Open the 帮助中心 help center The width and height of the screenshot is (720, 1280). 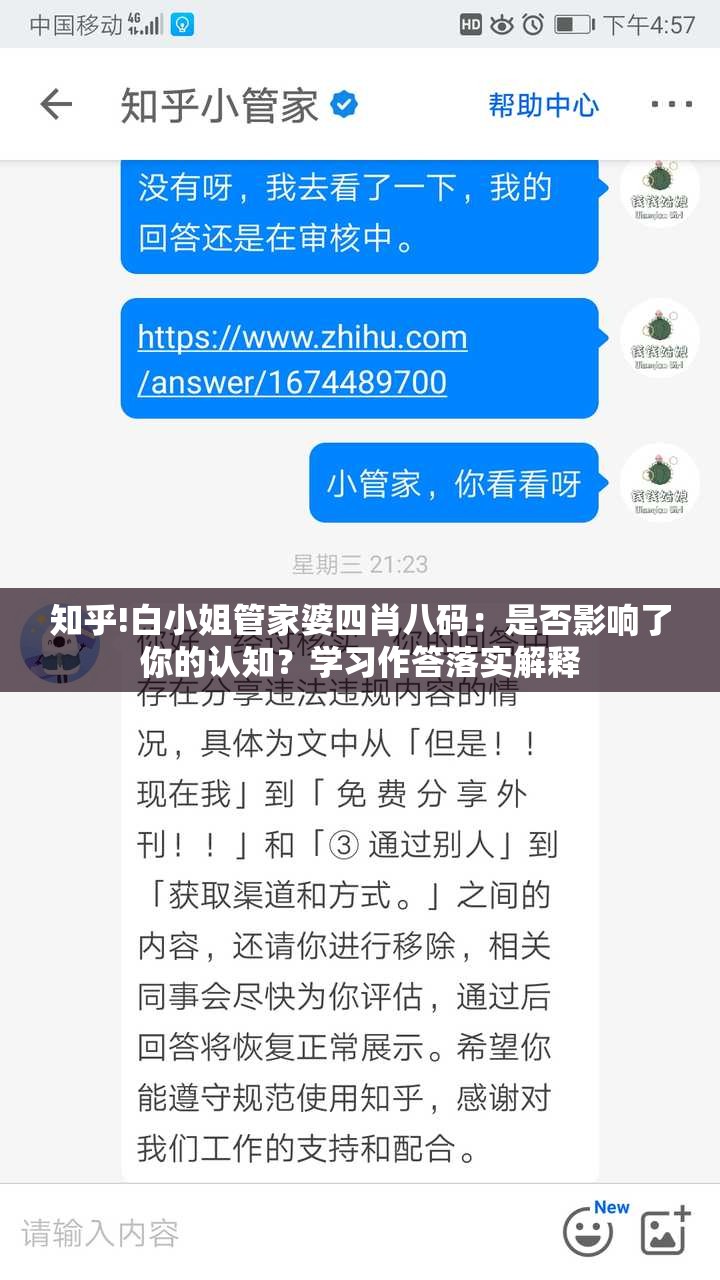coord(543,104)
